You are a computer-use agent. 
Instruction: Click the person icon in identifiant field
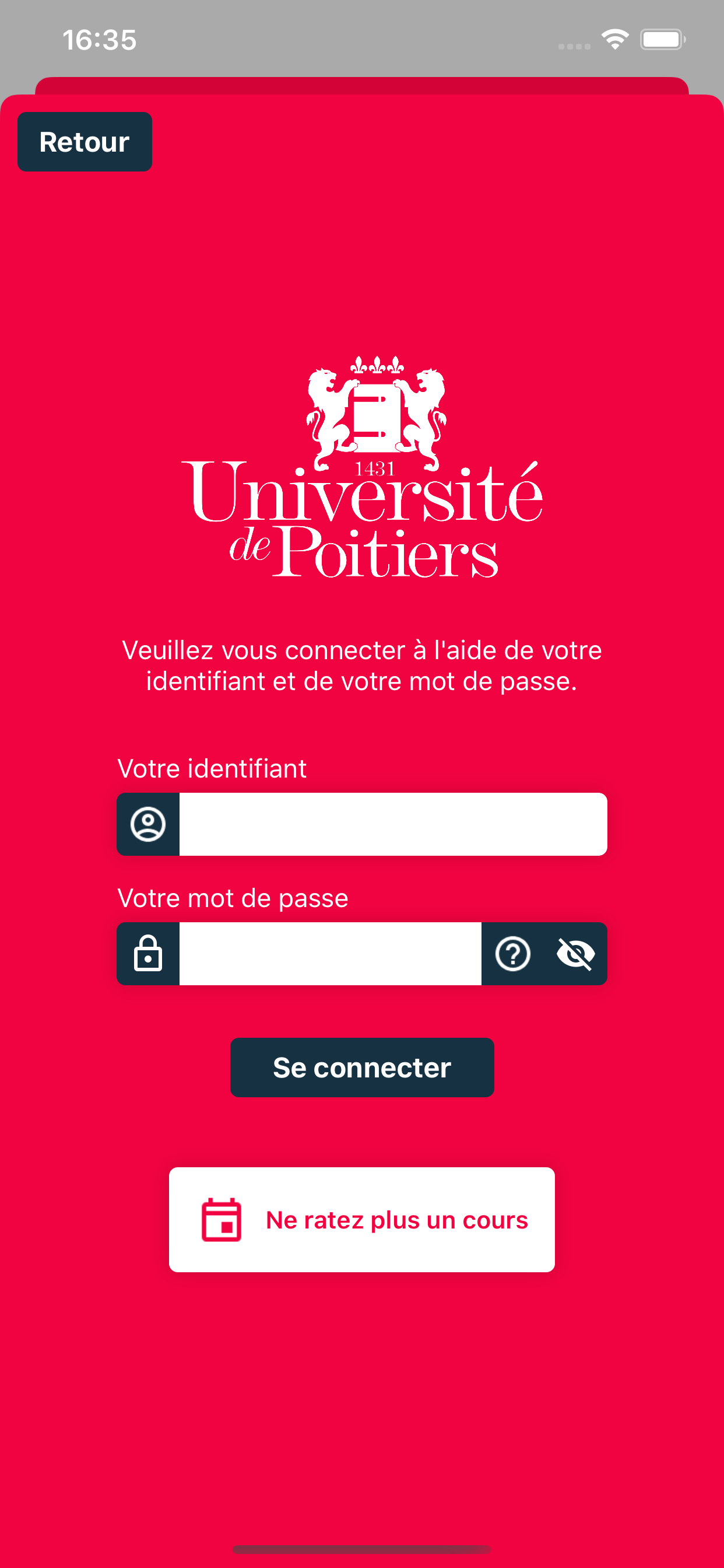[x=148, y=824]
